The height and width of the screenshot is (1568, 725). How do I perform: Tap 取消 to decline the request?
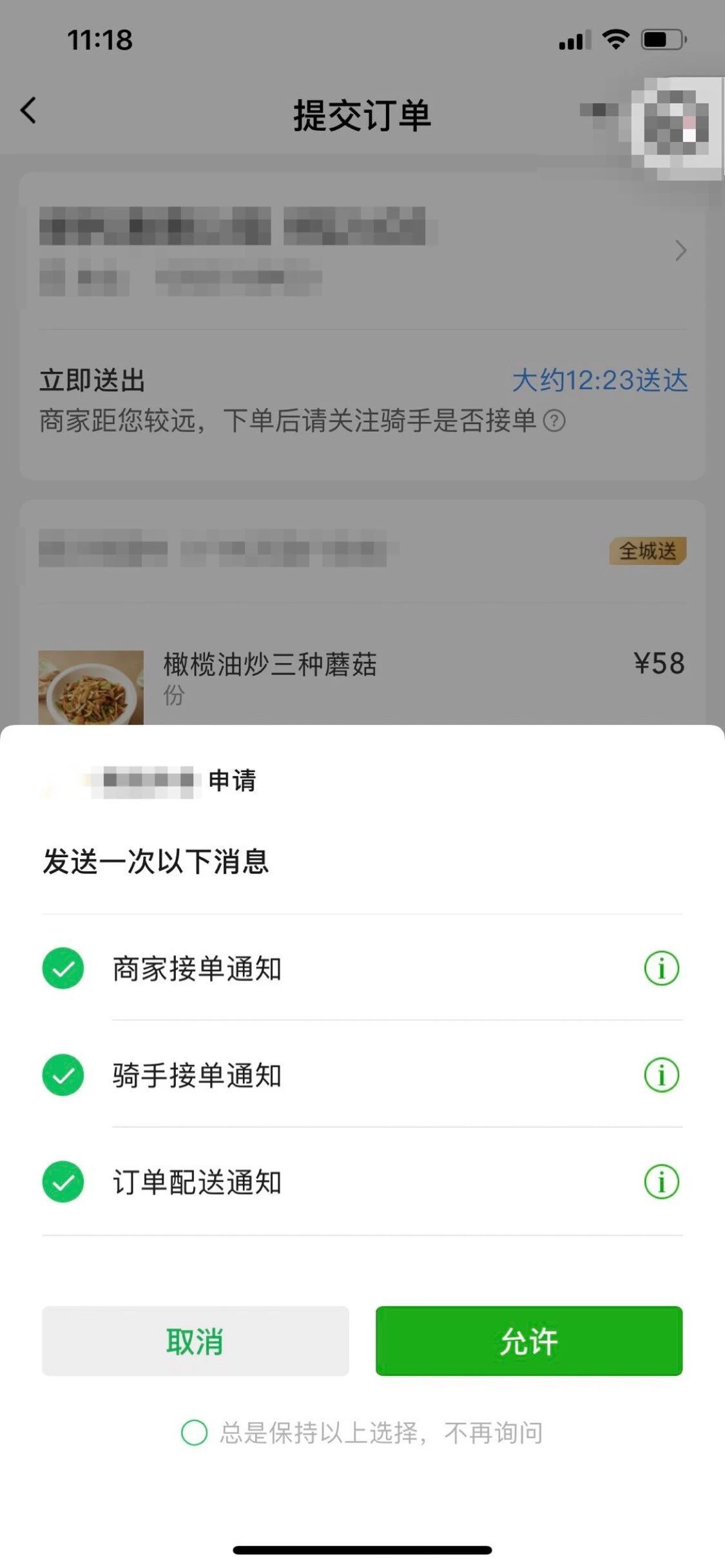[195, 1341]
